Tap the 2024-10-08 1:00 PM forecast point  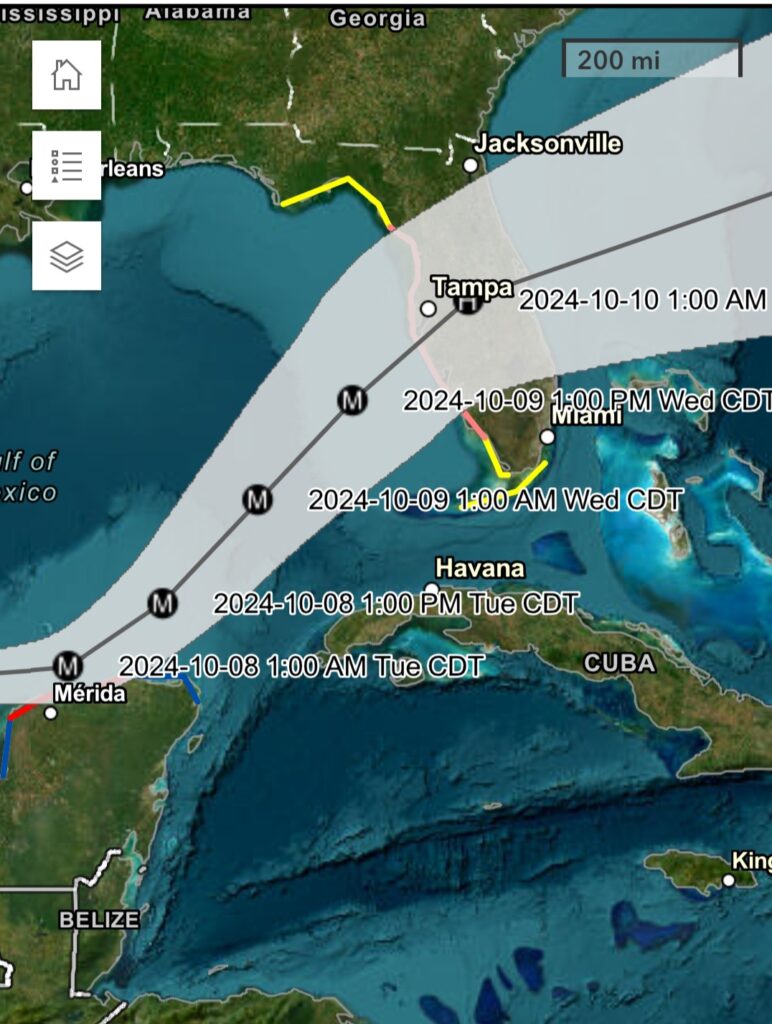[x=162, y=603]
